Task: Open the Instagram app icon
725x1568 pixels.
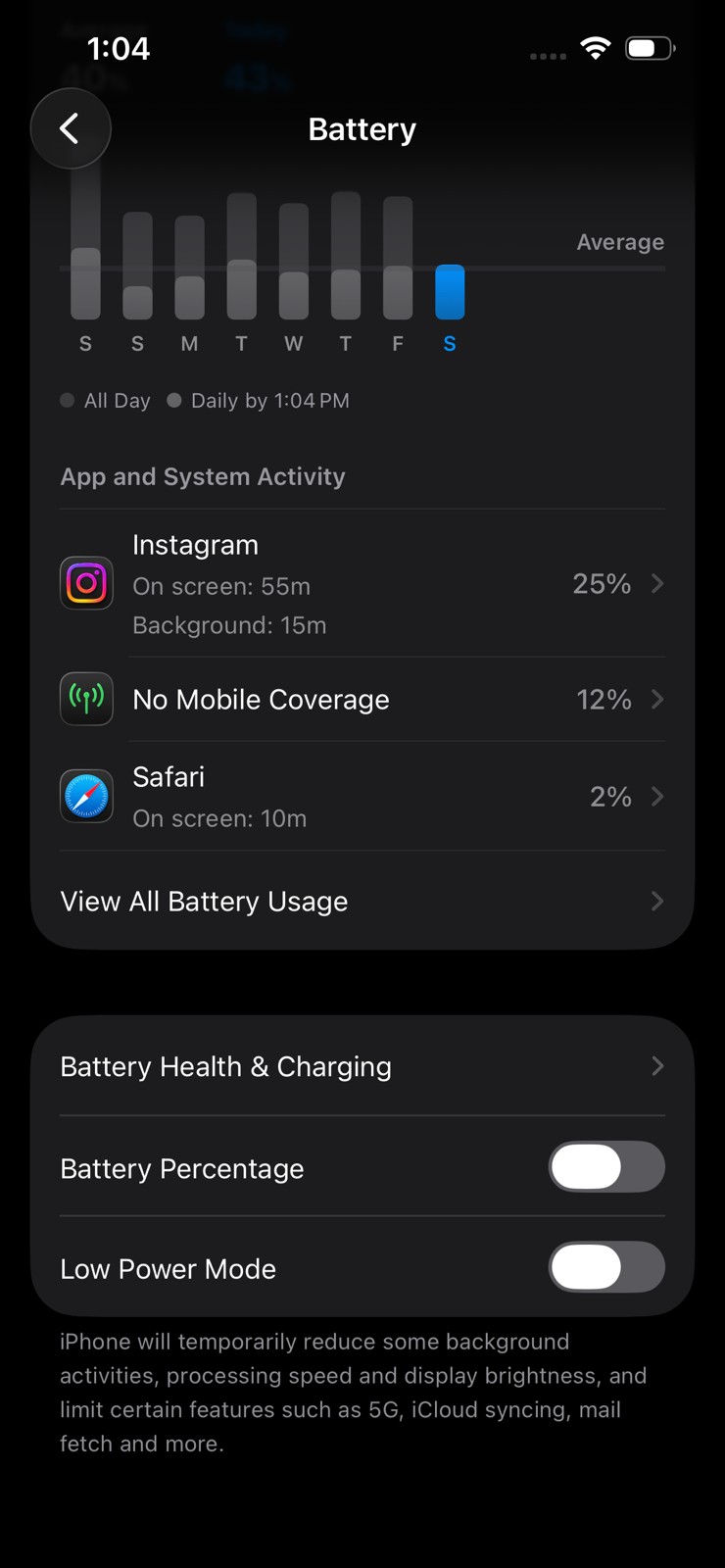Action: [86, 583]
